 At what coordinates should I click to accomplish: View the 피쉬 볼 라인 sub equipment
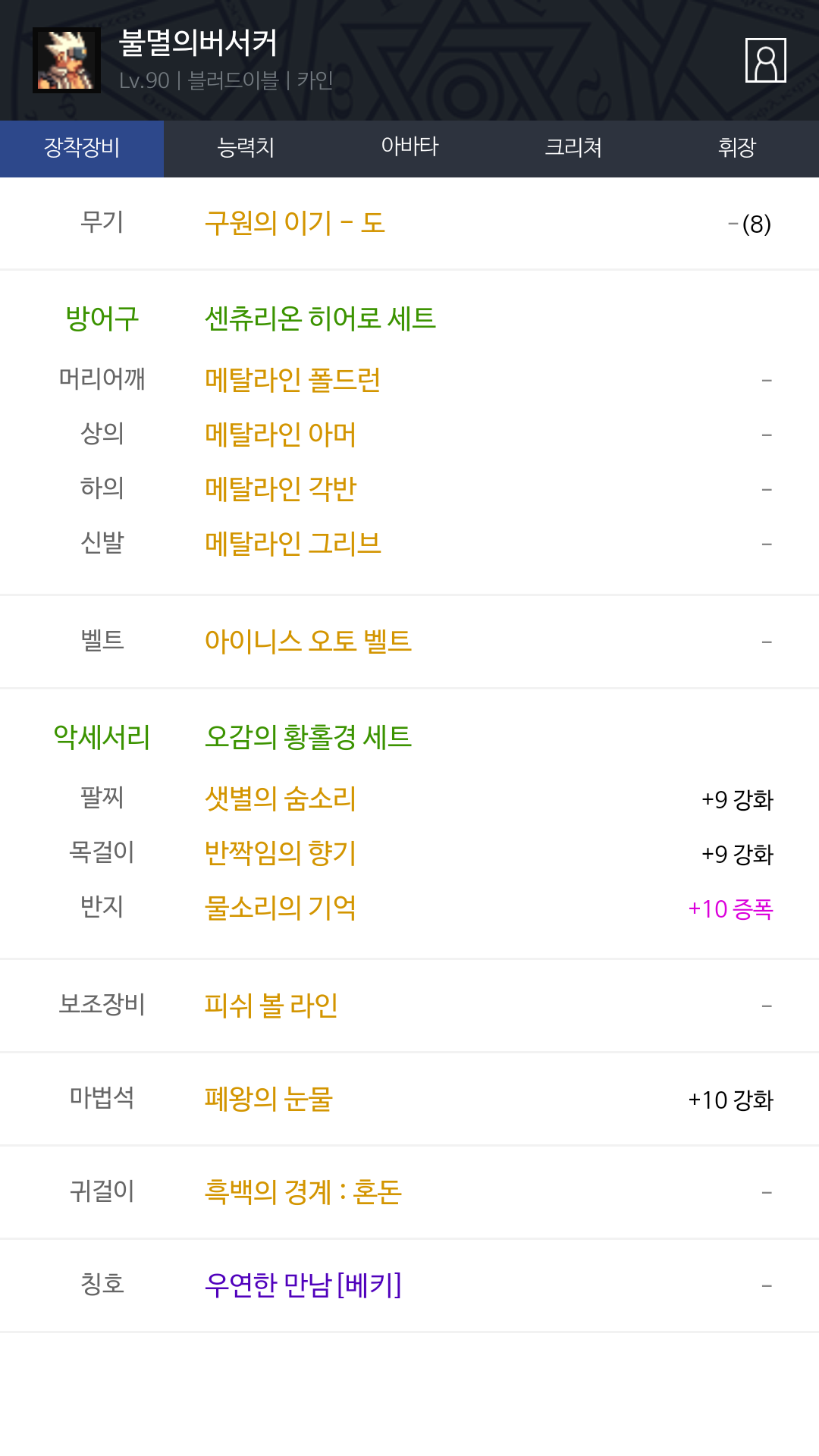[x=271, y=1006]
